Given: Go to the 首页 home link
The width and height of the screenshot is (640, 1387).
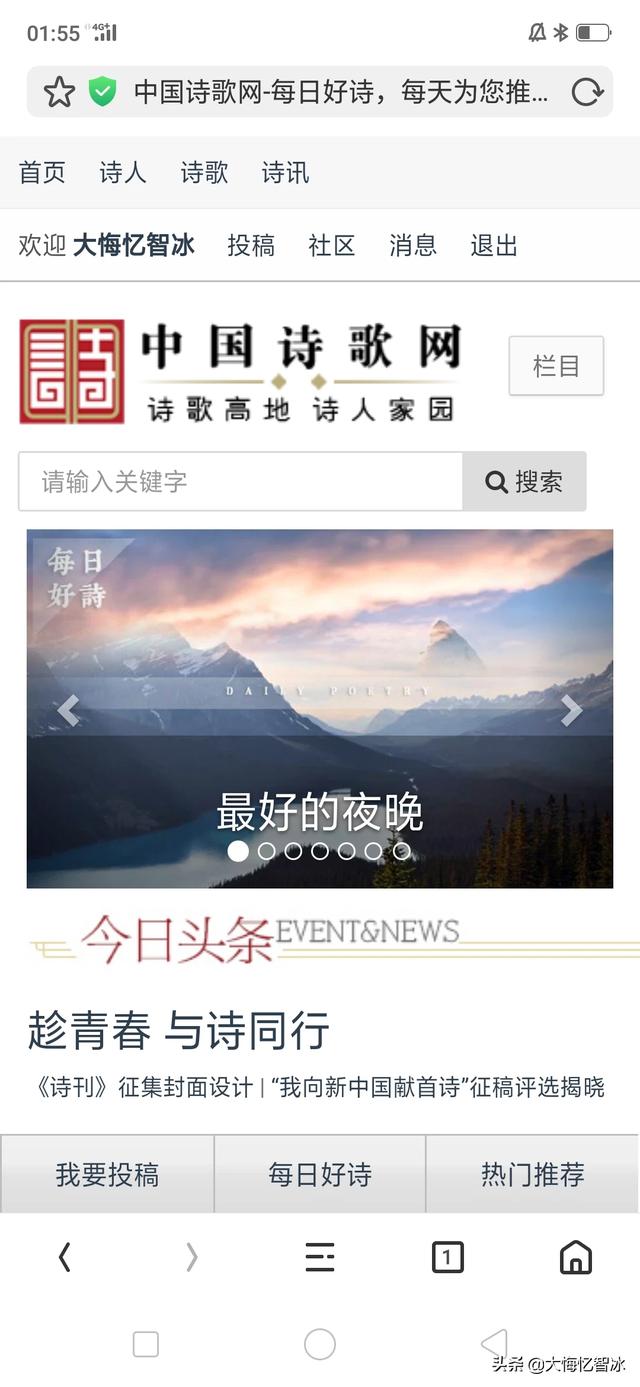Looking at the screenshot, I should click(x=42, y=173).
